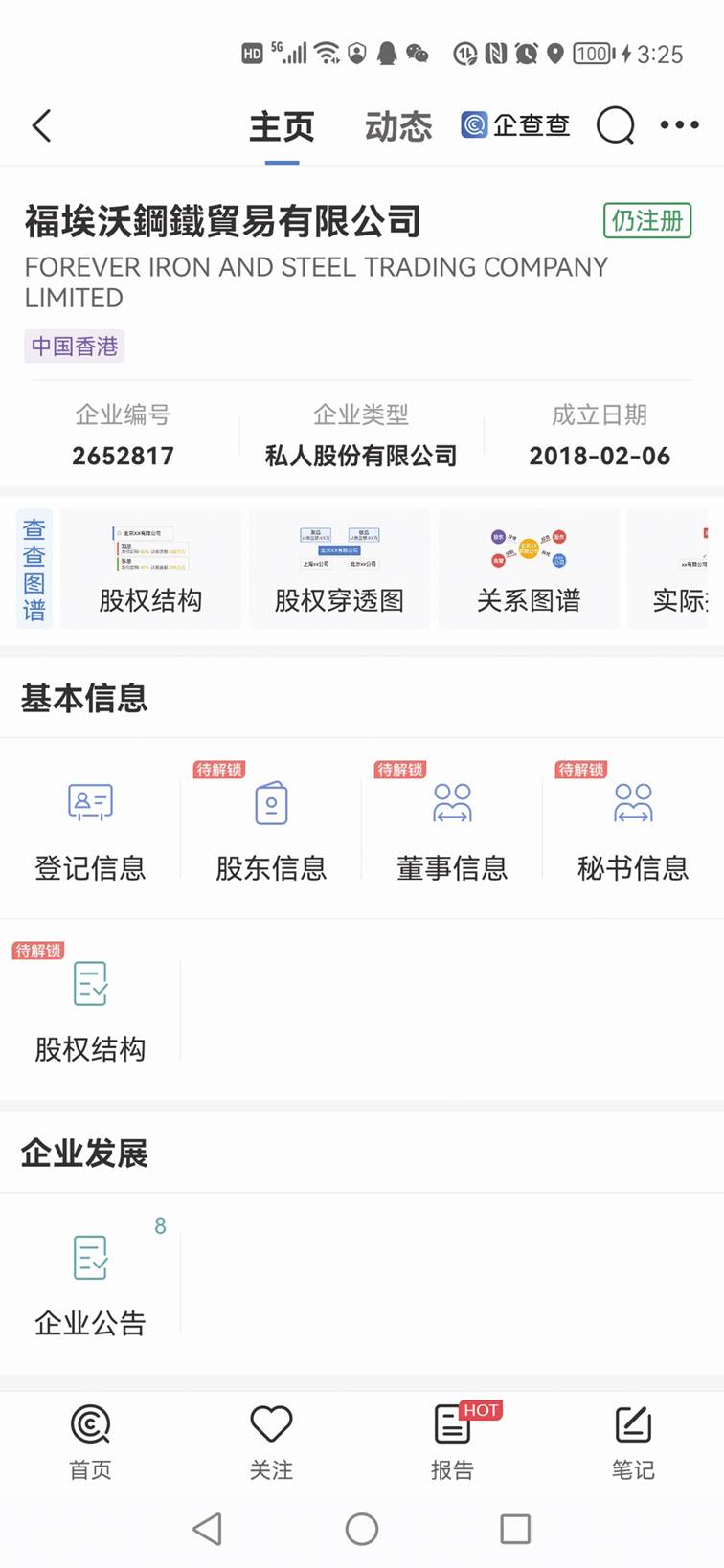
Task: Open the 股权穿透图 chart card
Action: pyautogui.click(x=339, y=570)
